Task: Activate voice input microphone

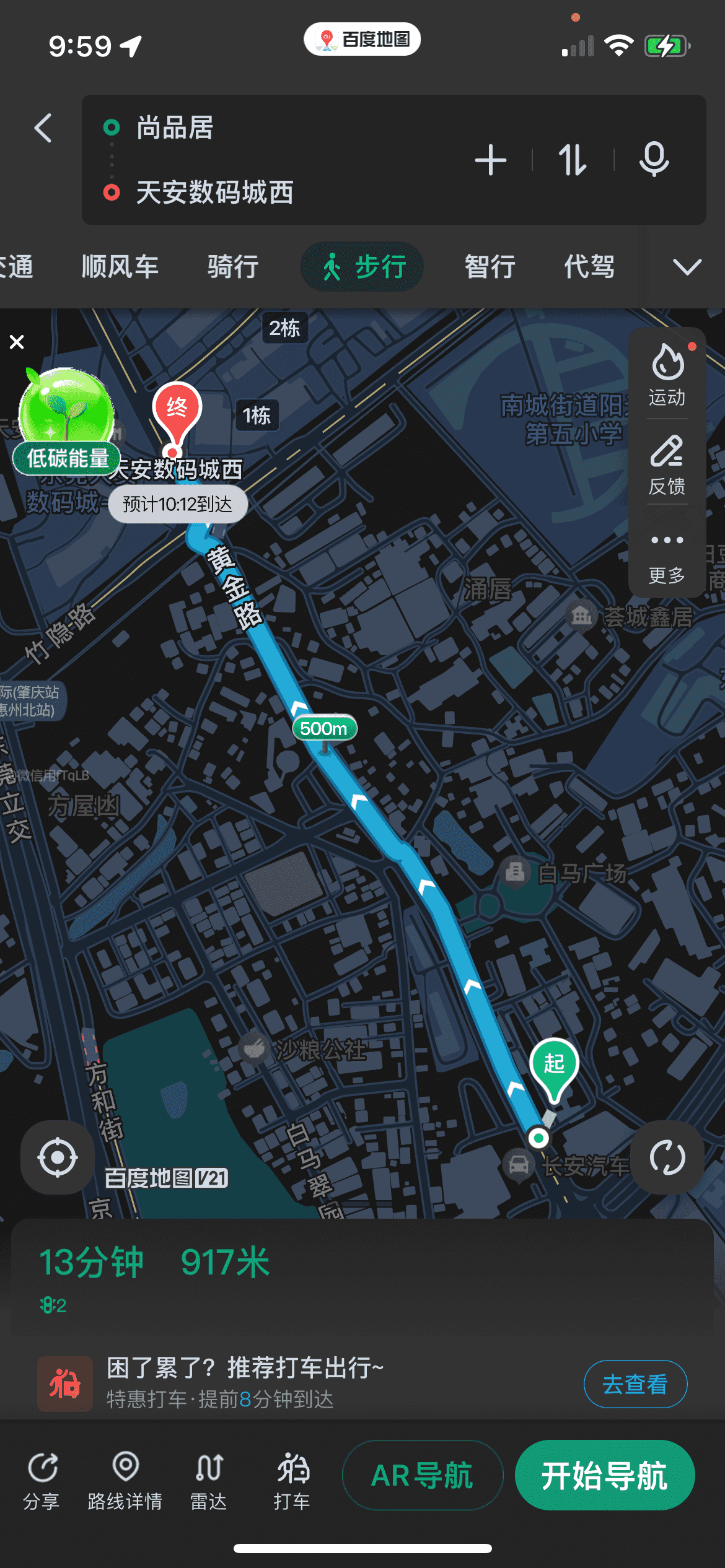Action: [654, 160]
